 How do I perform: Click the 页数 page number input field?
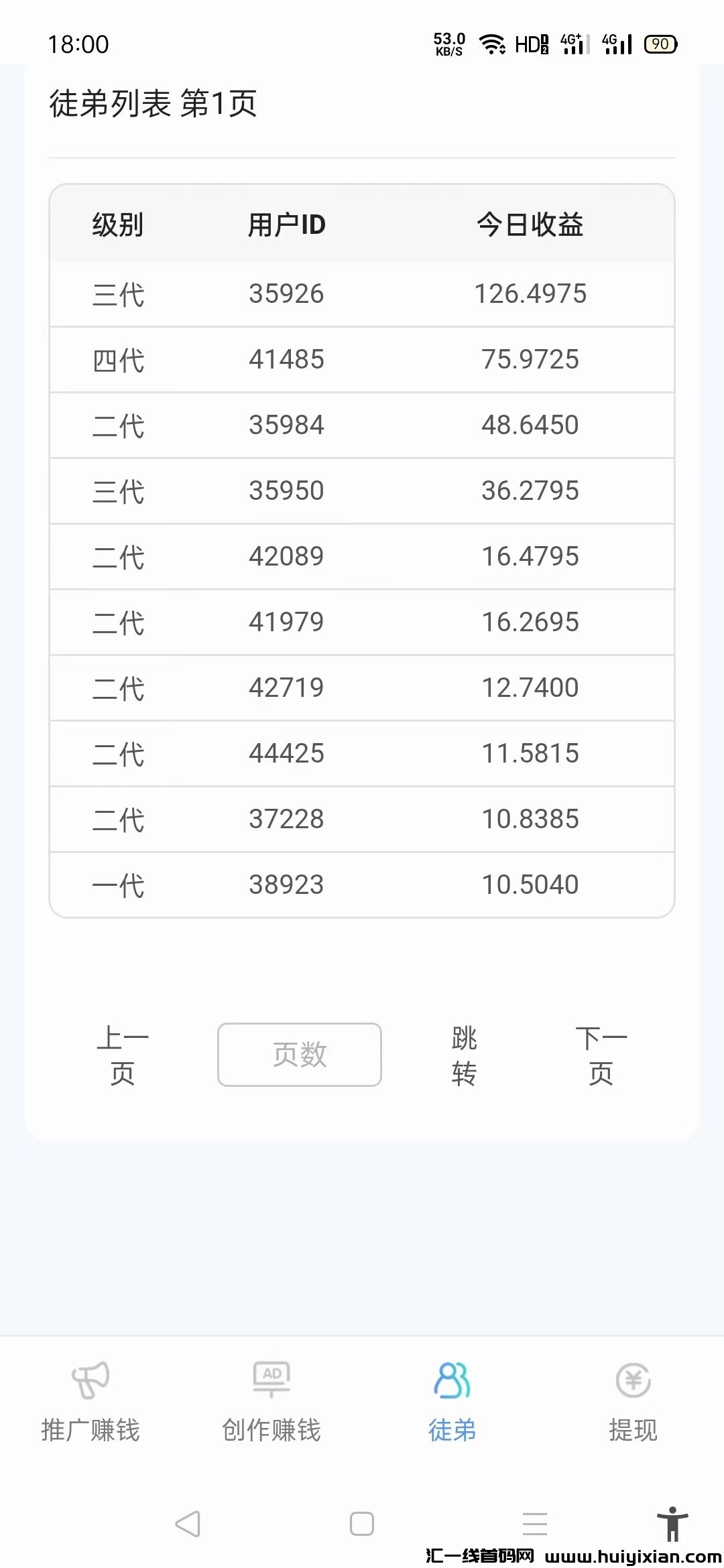pos(298,1054)
